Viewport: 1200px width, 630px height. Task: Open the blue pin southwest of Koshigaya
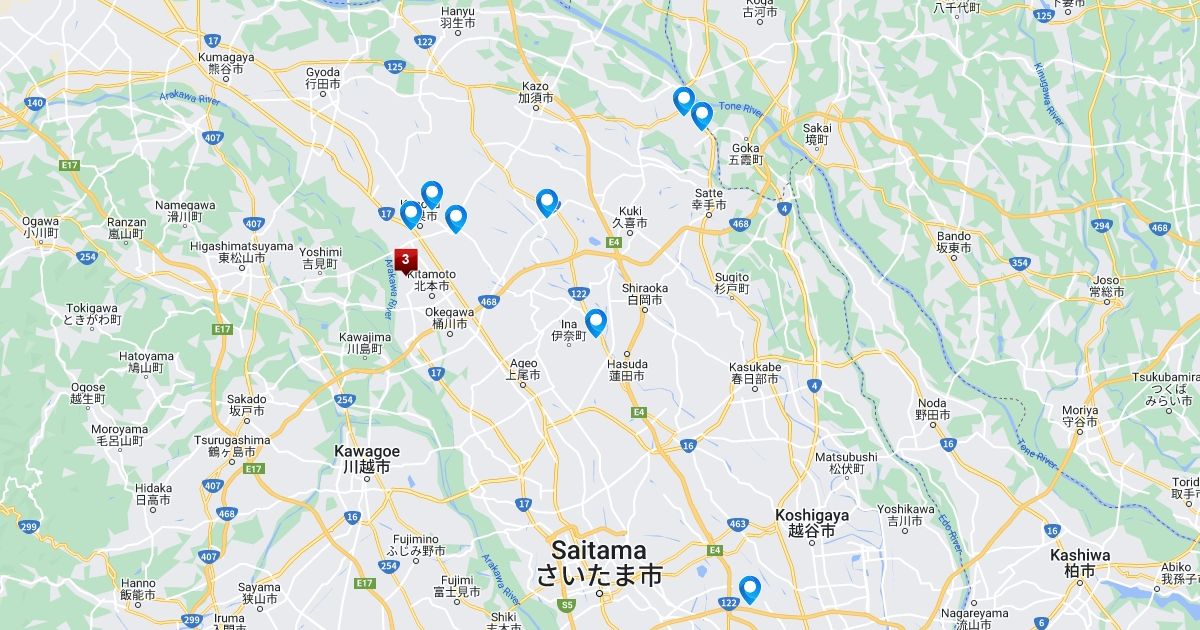(749, 590)
